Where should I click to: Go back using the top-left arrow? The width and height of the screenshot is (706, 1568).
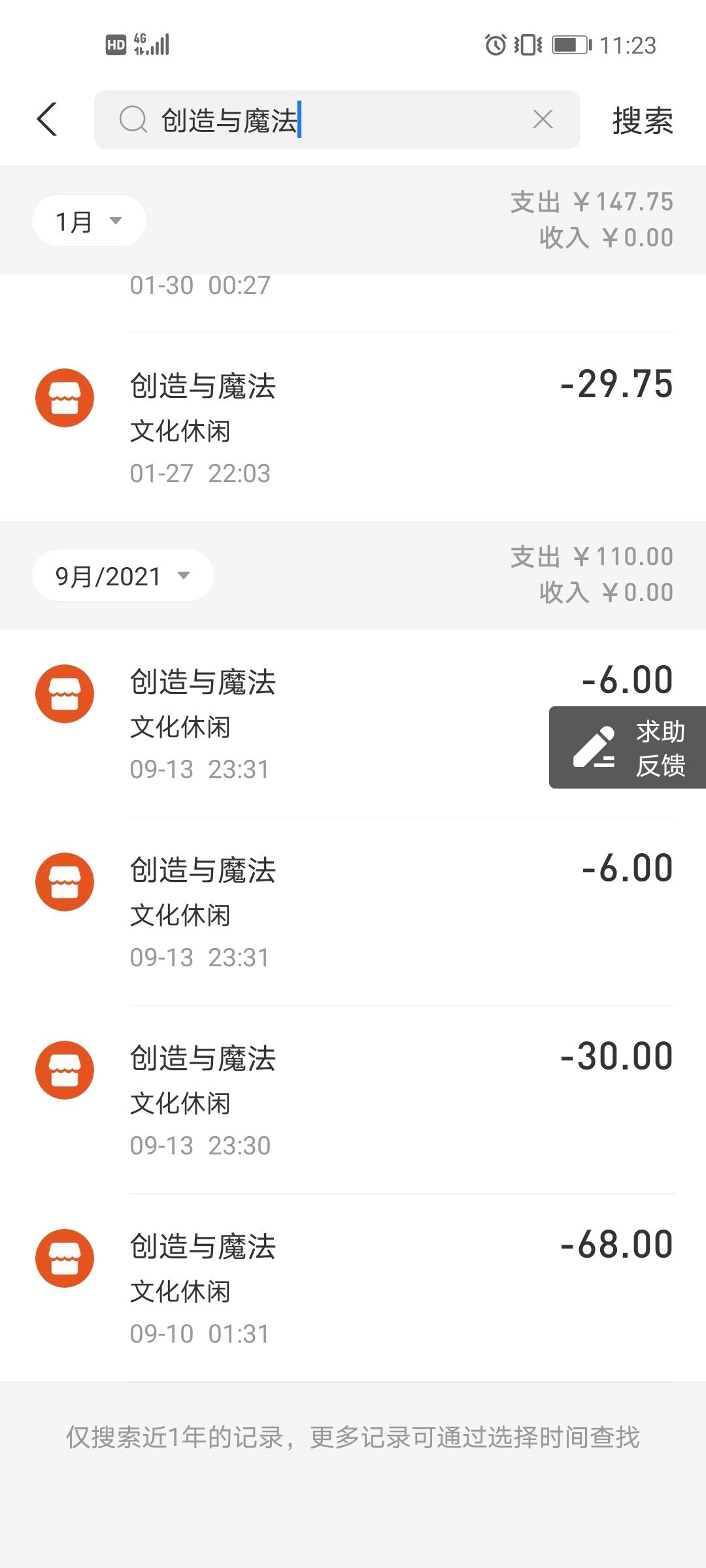coord(47,120)
